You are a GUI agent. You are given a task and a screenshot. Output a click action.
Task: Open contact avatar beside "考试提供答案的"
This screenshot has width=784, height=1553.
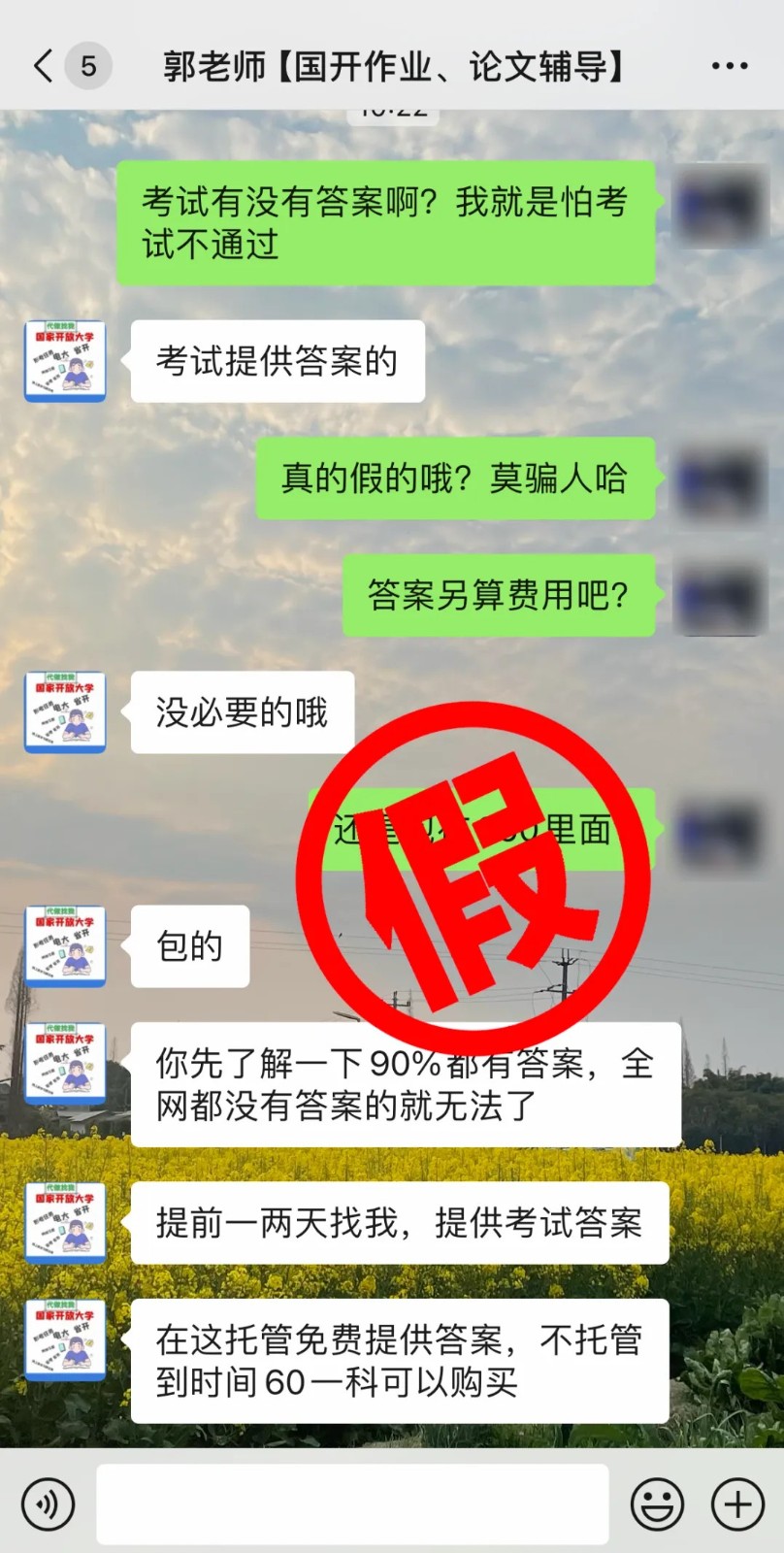65,361
